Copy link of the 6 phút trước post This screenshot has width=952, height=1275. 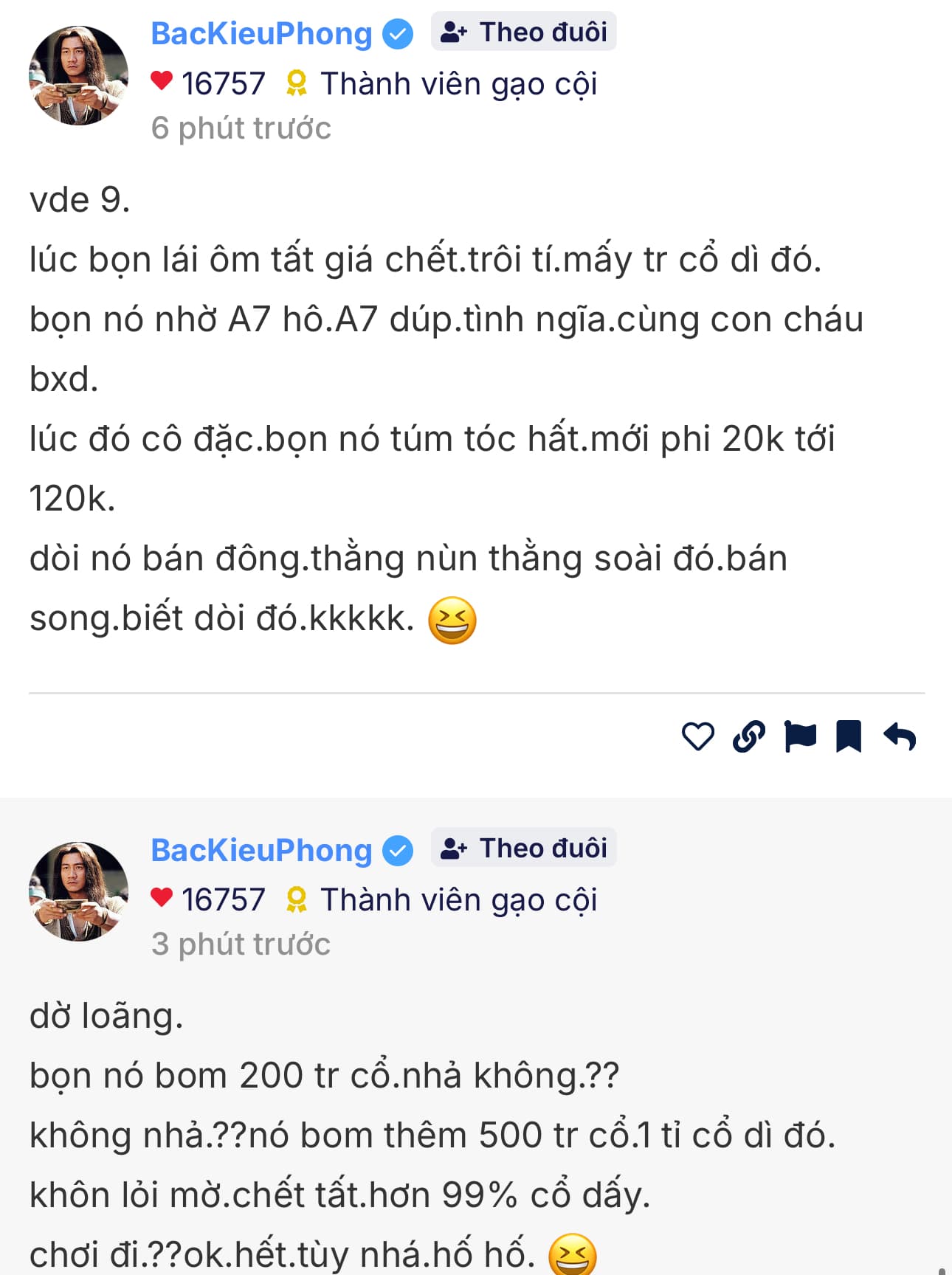click(x=748, y=736)
